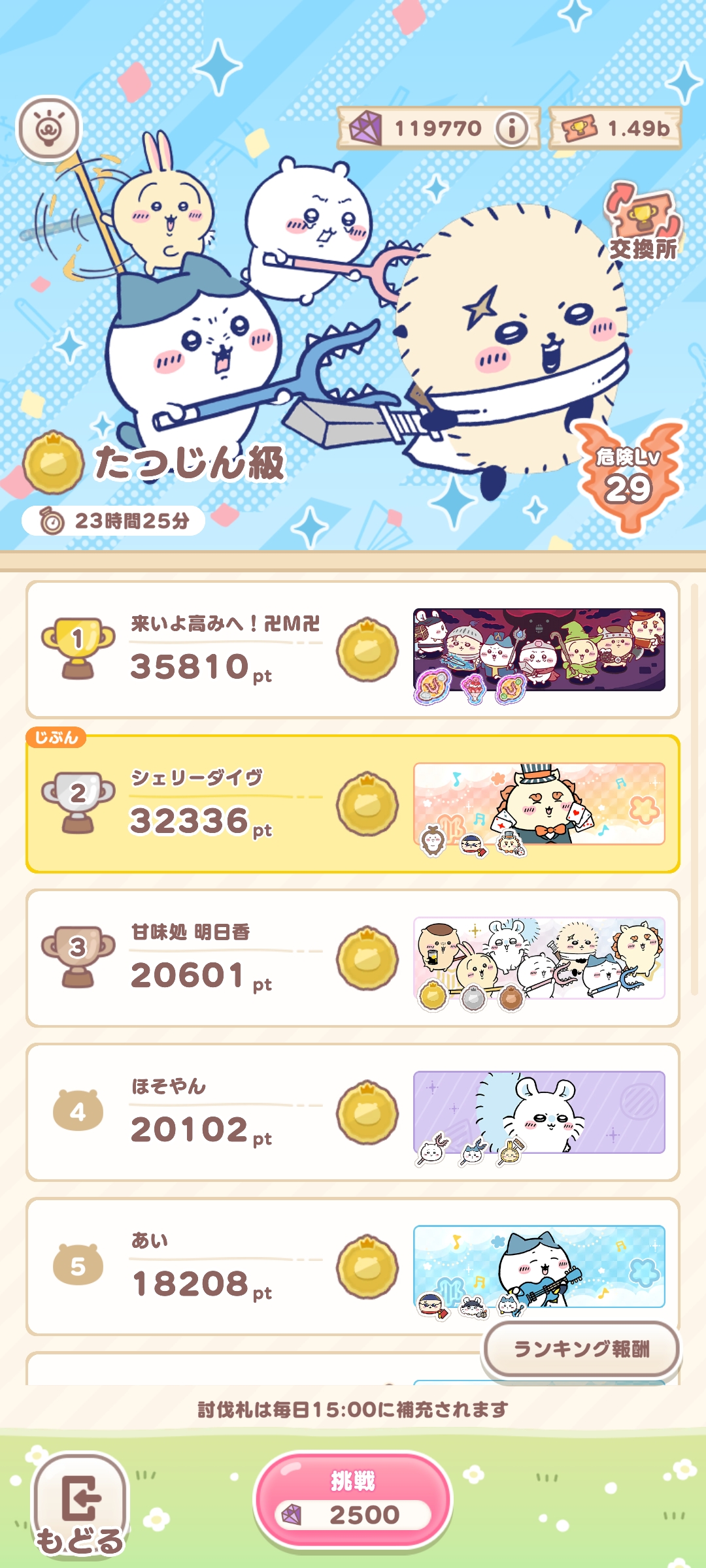Go back with the もどる button
The image size is (706, 1568).
80,1505
